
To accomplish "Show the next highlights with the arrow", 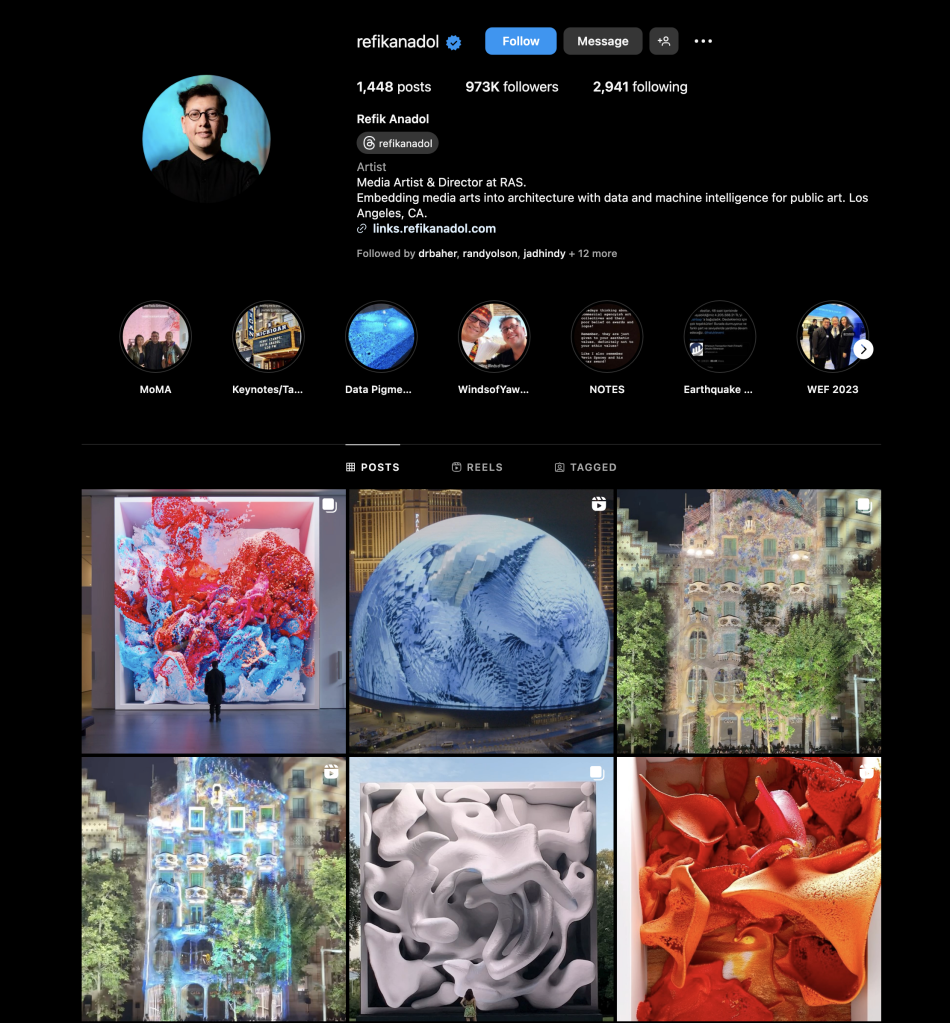I will click(864, 349).
